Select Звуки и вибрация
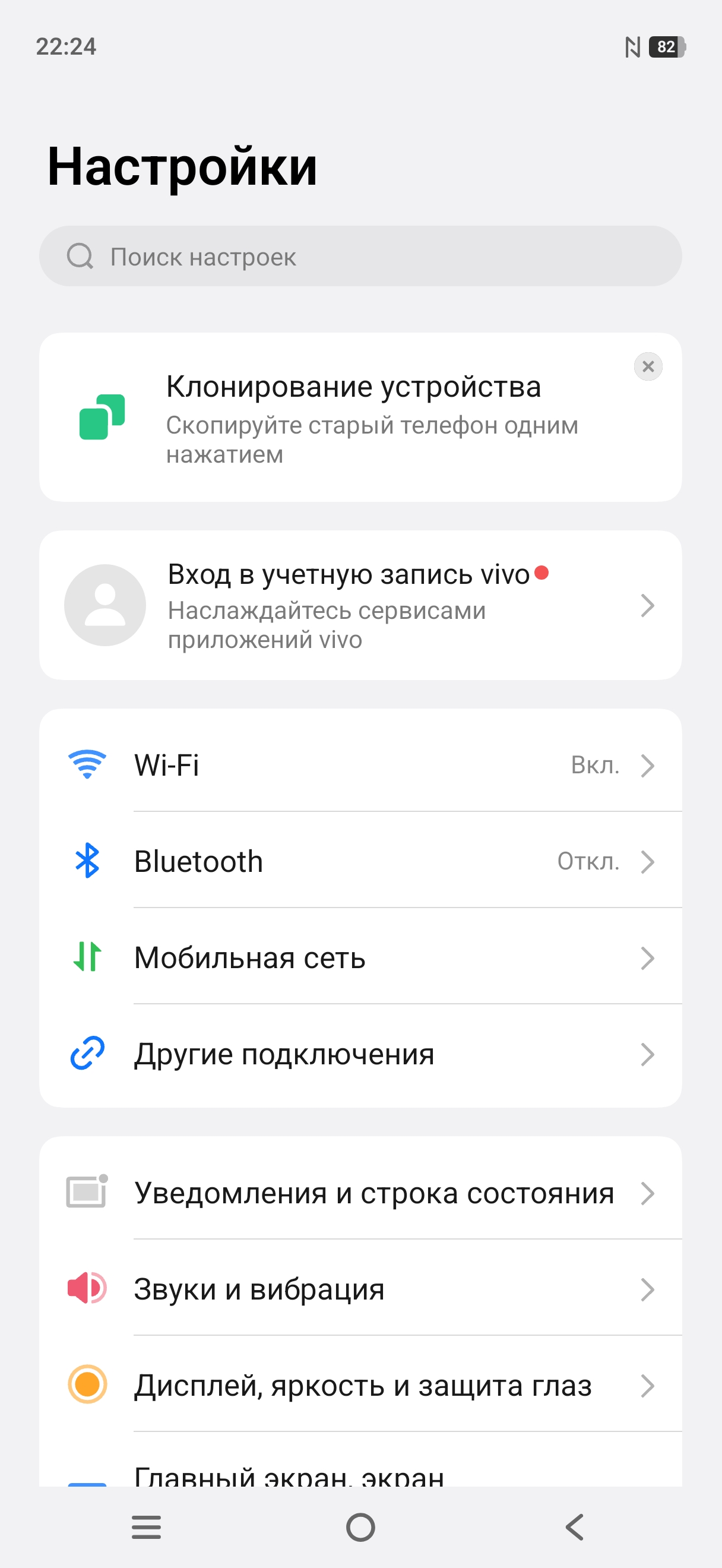The width and height of the screenshot is (722, 1568). [360, 1289]
